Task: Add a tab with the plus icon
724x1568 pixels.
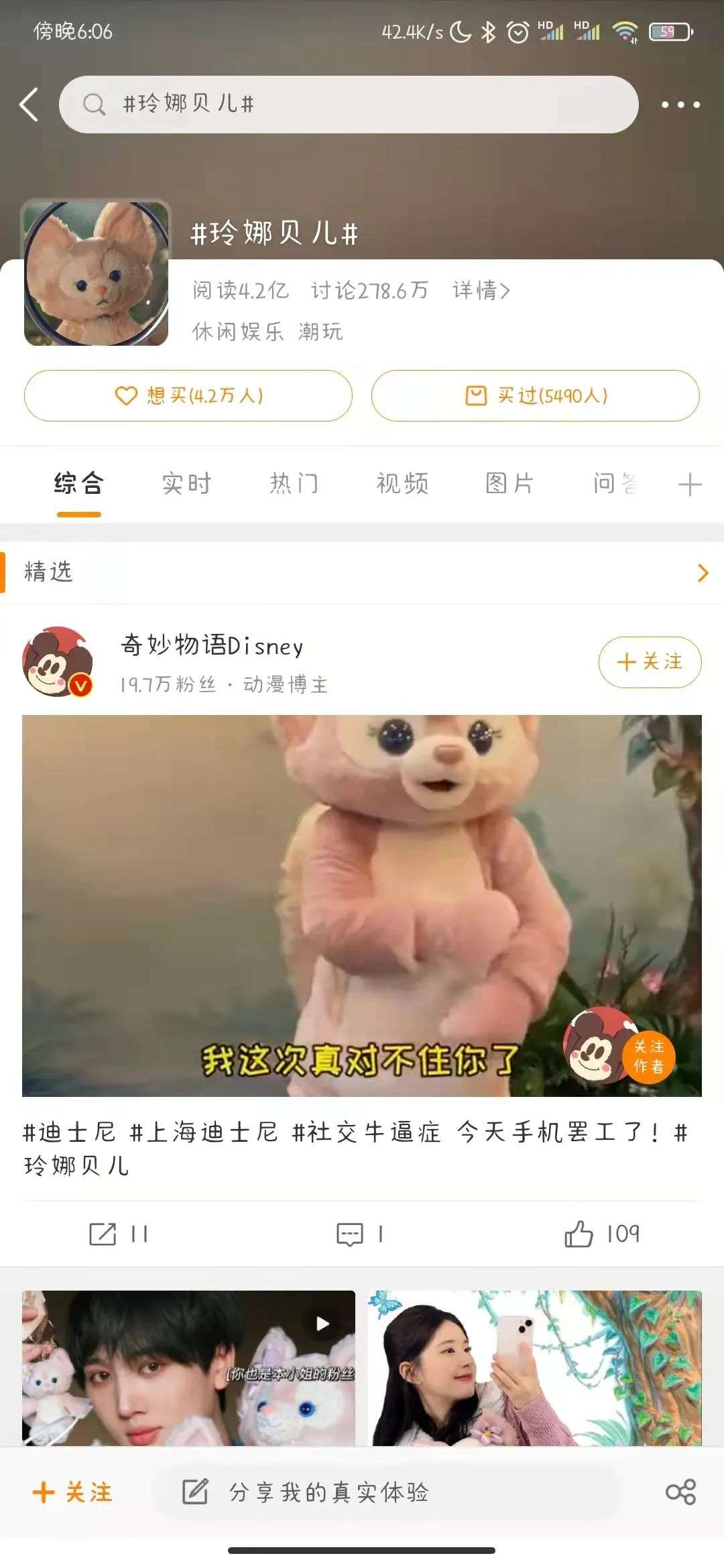Action: pyautogui.click(x=689, y=484)
